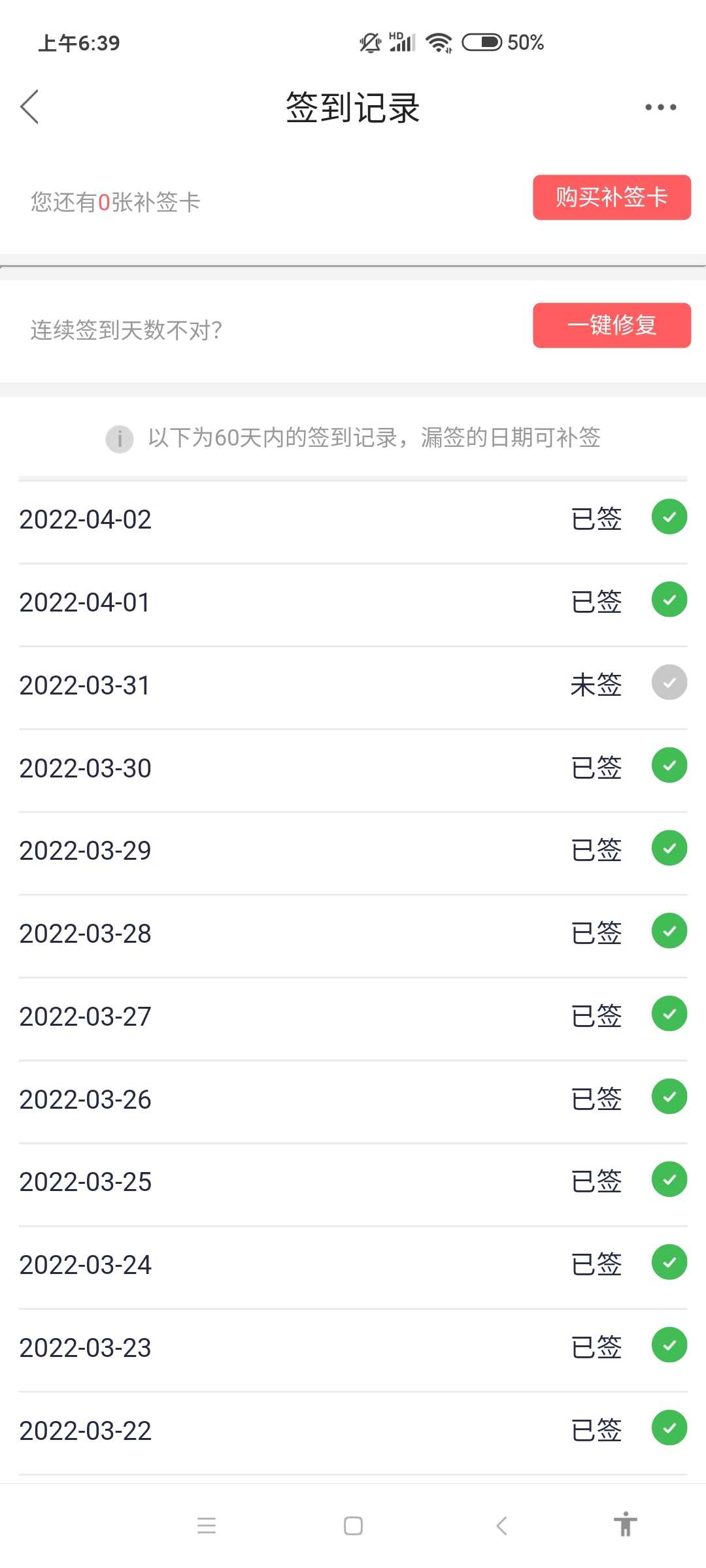Open the three-dot overflow menu
Viewport: 706px width, 1568px height.
pyautogui.click(x=660, y=107)
